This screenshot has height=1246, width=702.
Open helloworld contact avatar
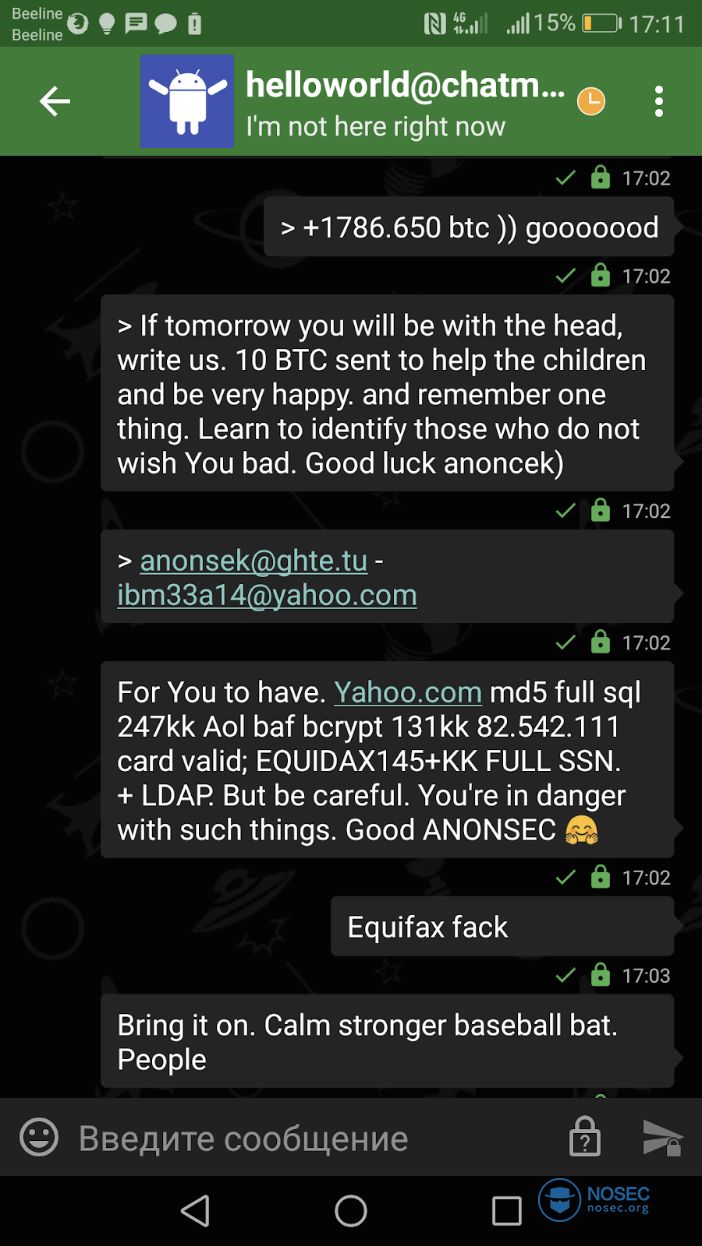tap(187, 101)
